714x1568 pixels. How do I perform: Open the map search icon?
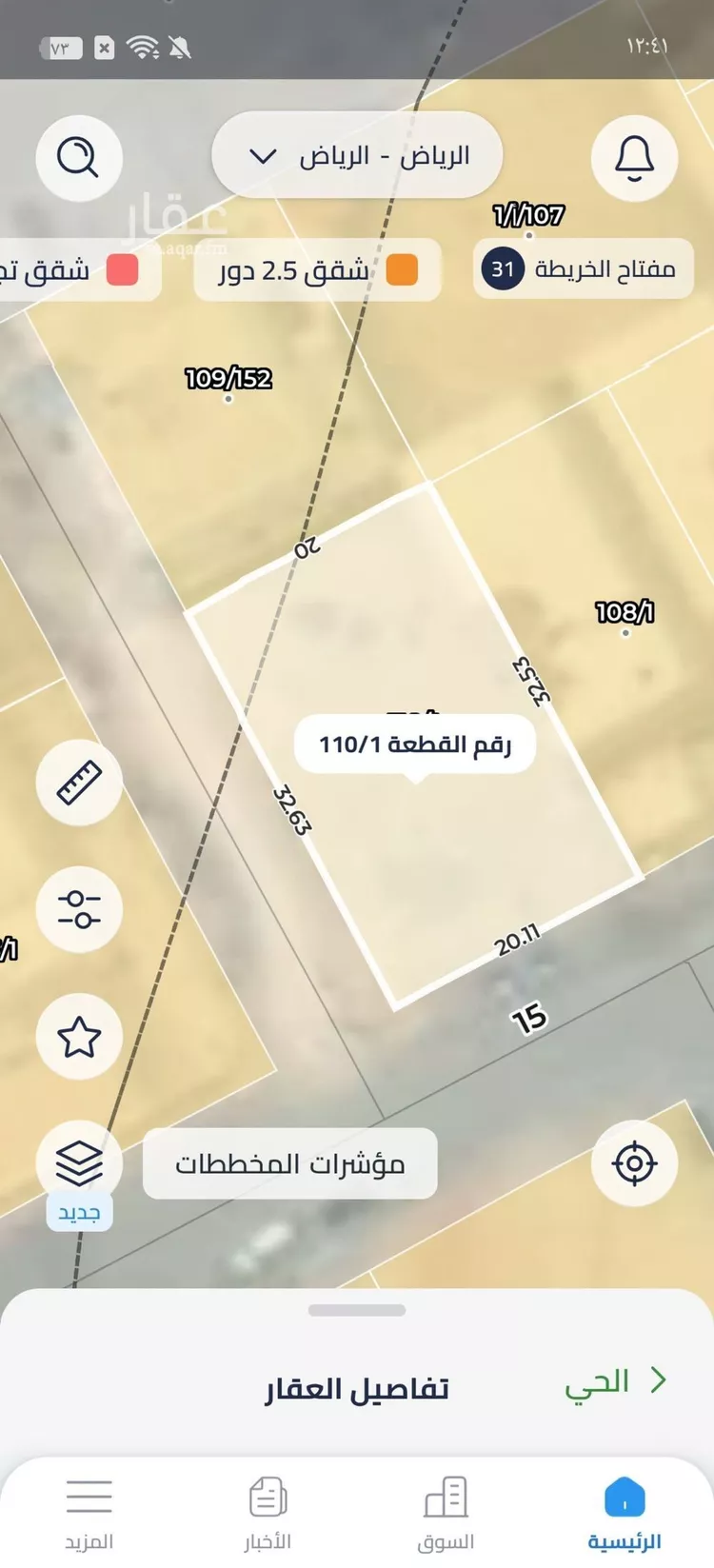coord(79,157)
